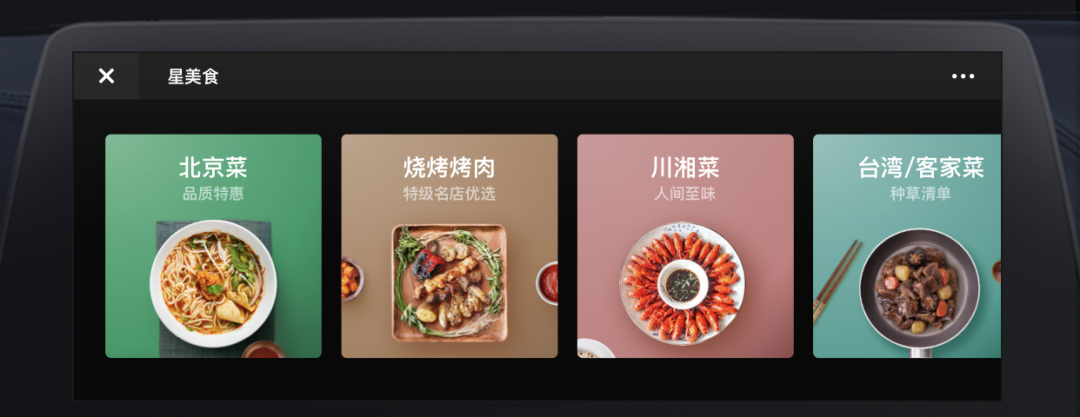Image resolution: width=1080 pixels, height=417 pixels.
Task: View the 川湘菜 card
Action: coord(685,246)
